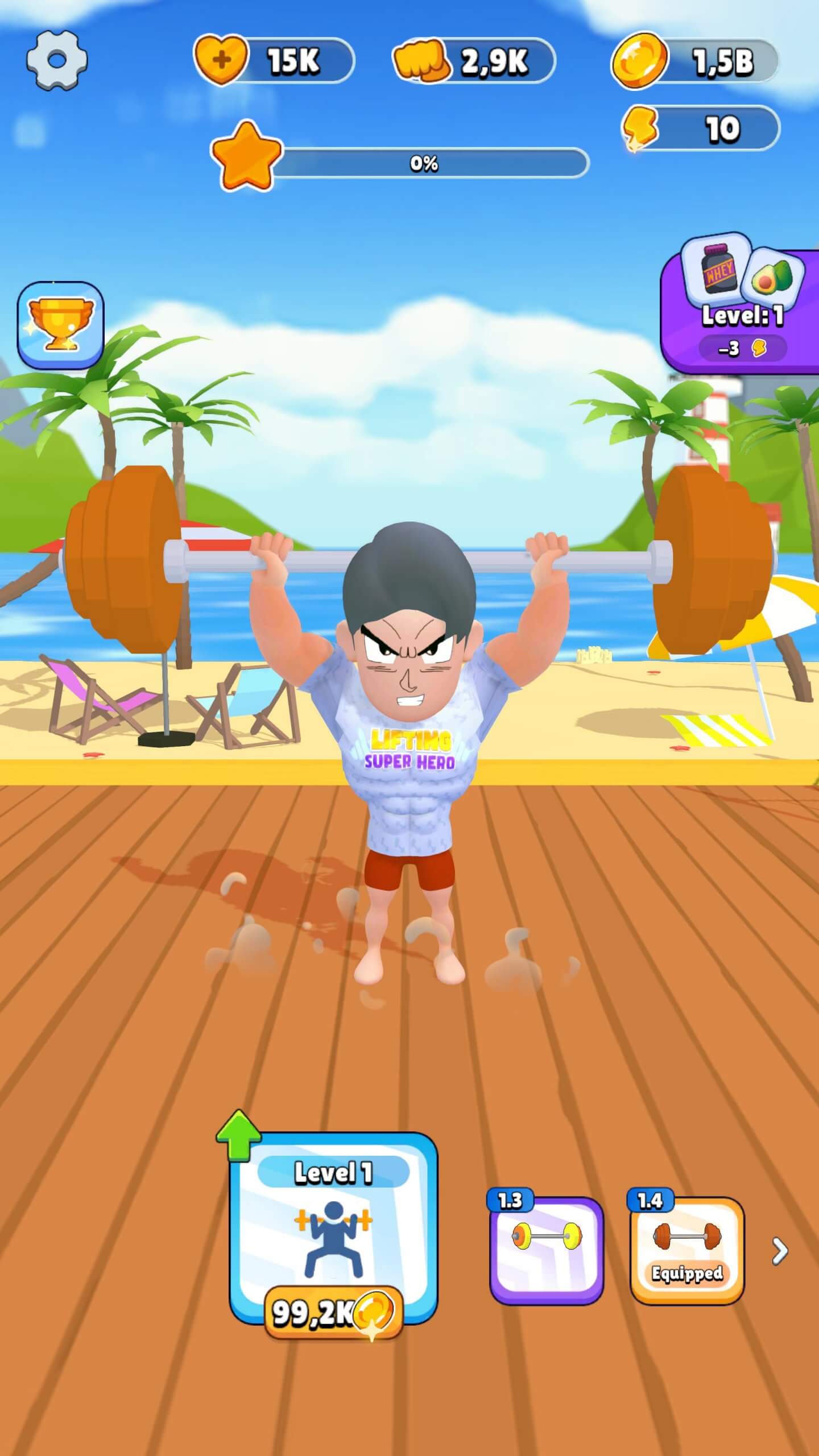
Task: Open the settings gear
Action: click(x=57, y=60)
